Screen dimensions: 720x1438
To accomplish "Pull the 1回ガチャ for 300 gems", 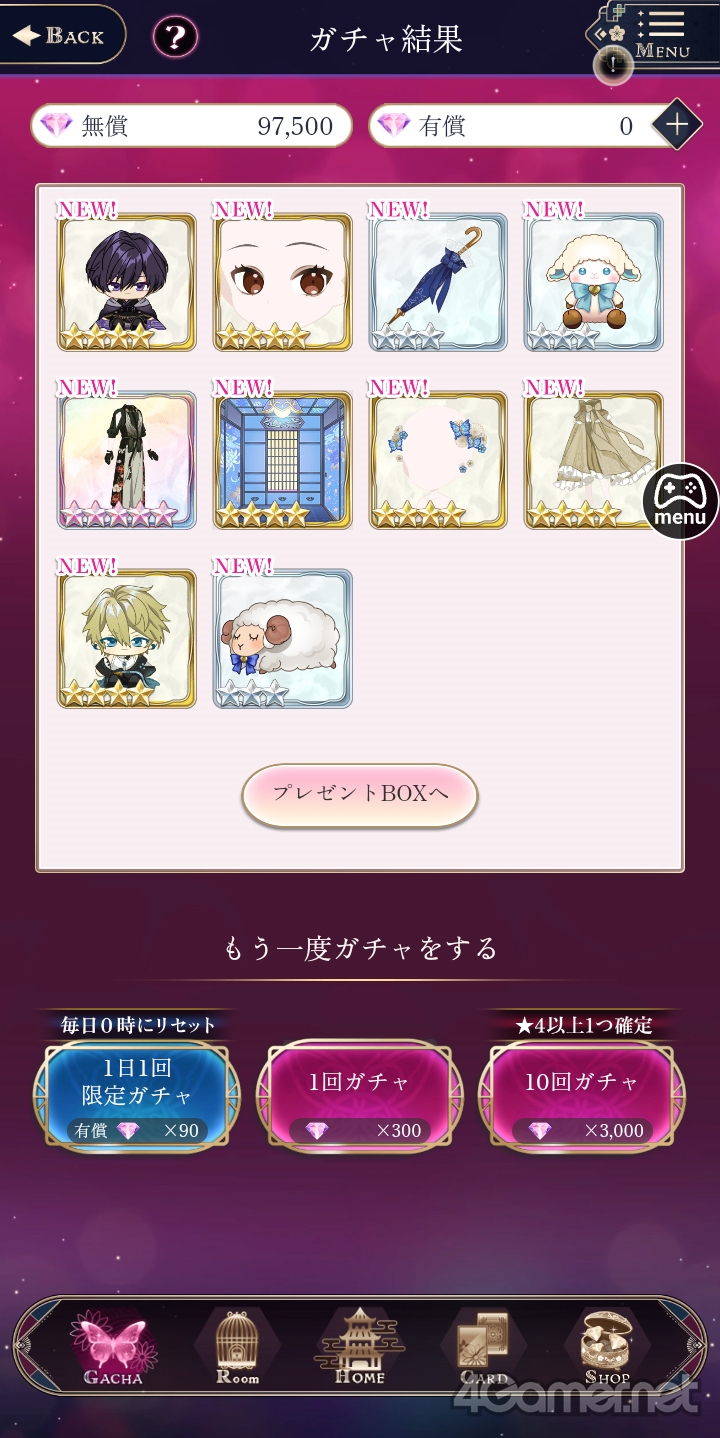I will pyautogui.click(x=360, y=1095).
